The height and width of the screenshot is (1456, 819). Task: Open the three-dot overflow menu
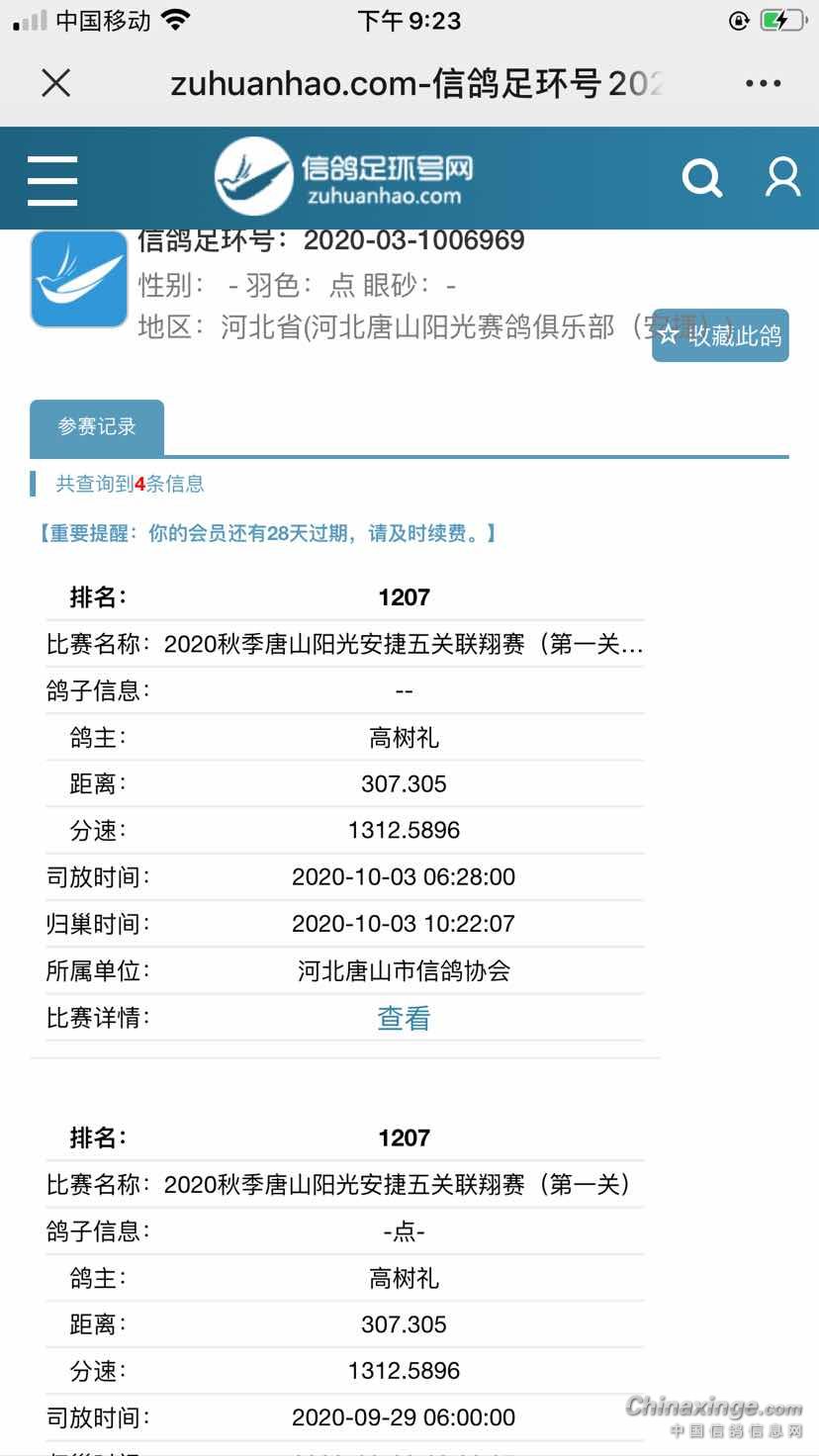pos(763,83)
